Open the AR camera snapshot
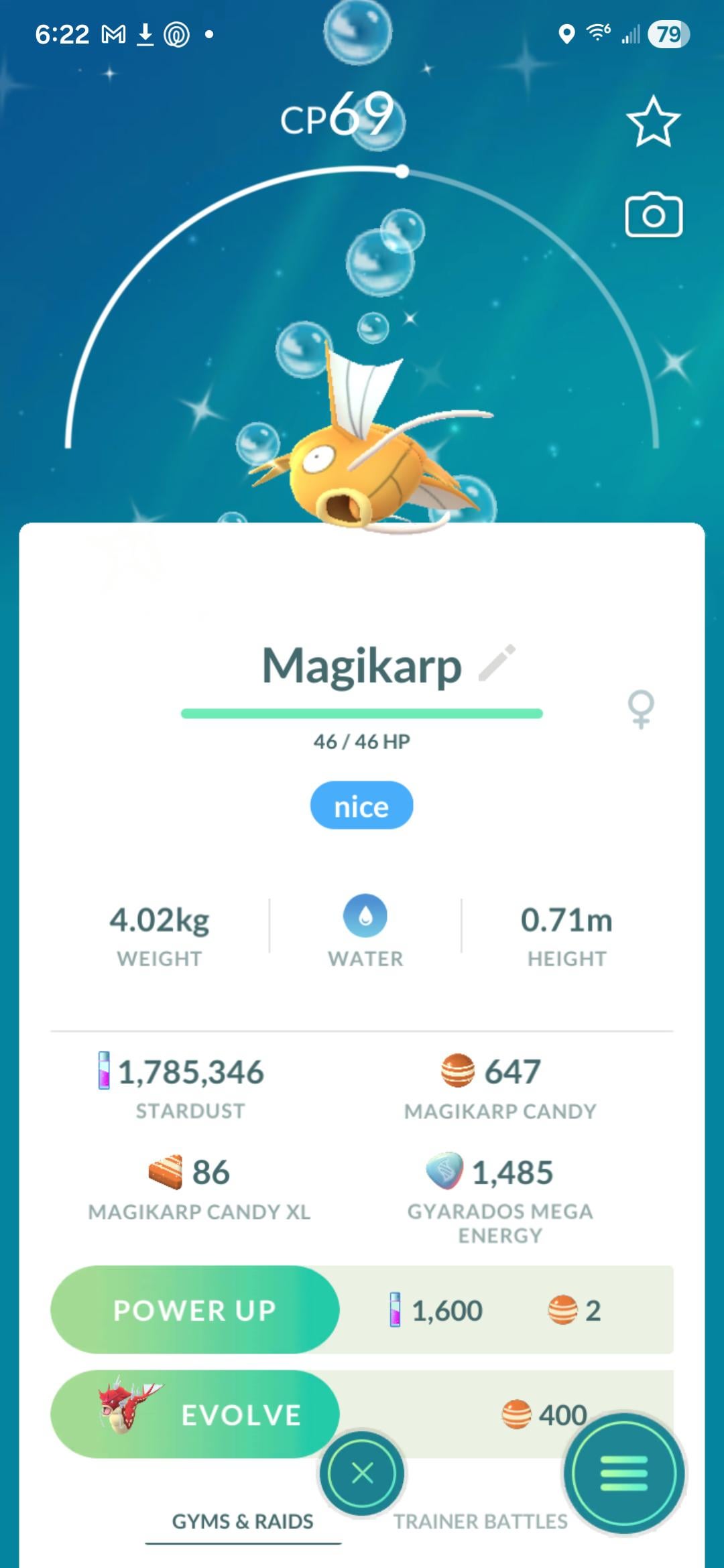This screenshot has height=1568, width=724. pyautogui.click(x=654, y=216)
